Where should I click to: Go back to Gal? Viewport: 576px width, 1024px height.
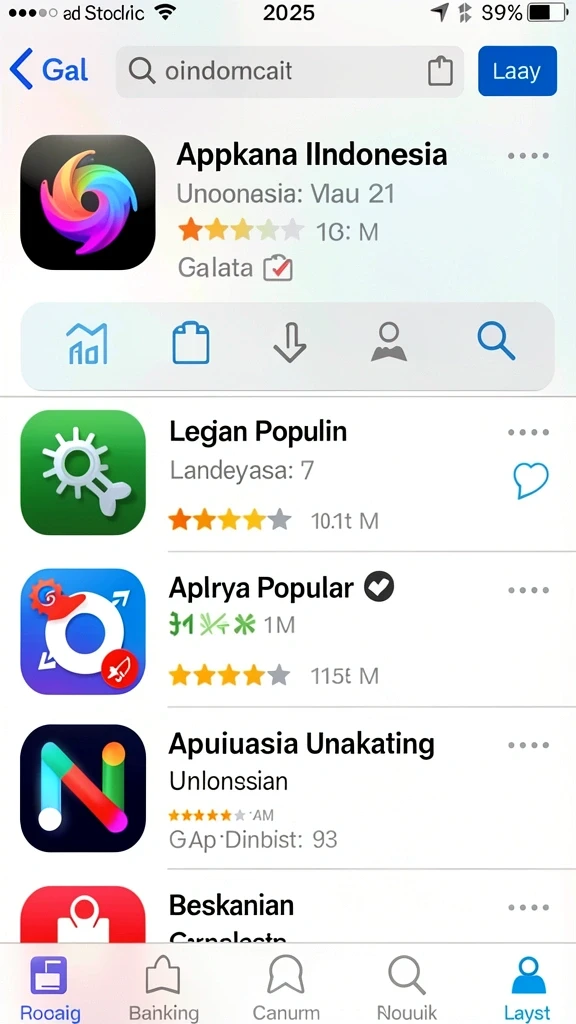[x=49, y=69]
